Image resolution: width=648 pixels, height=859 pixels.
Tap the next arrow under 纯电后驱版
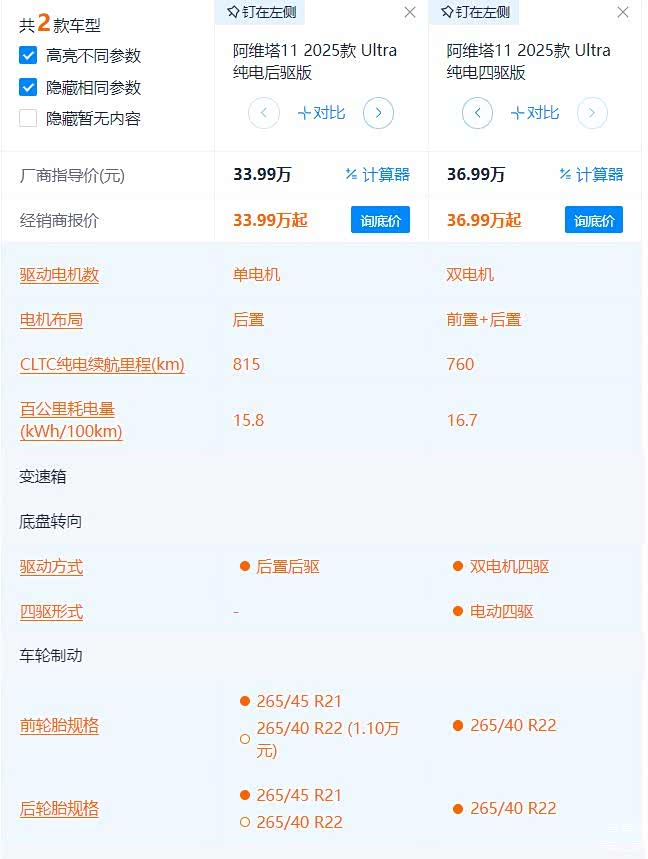378,113
